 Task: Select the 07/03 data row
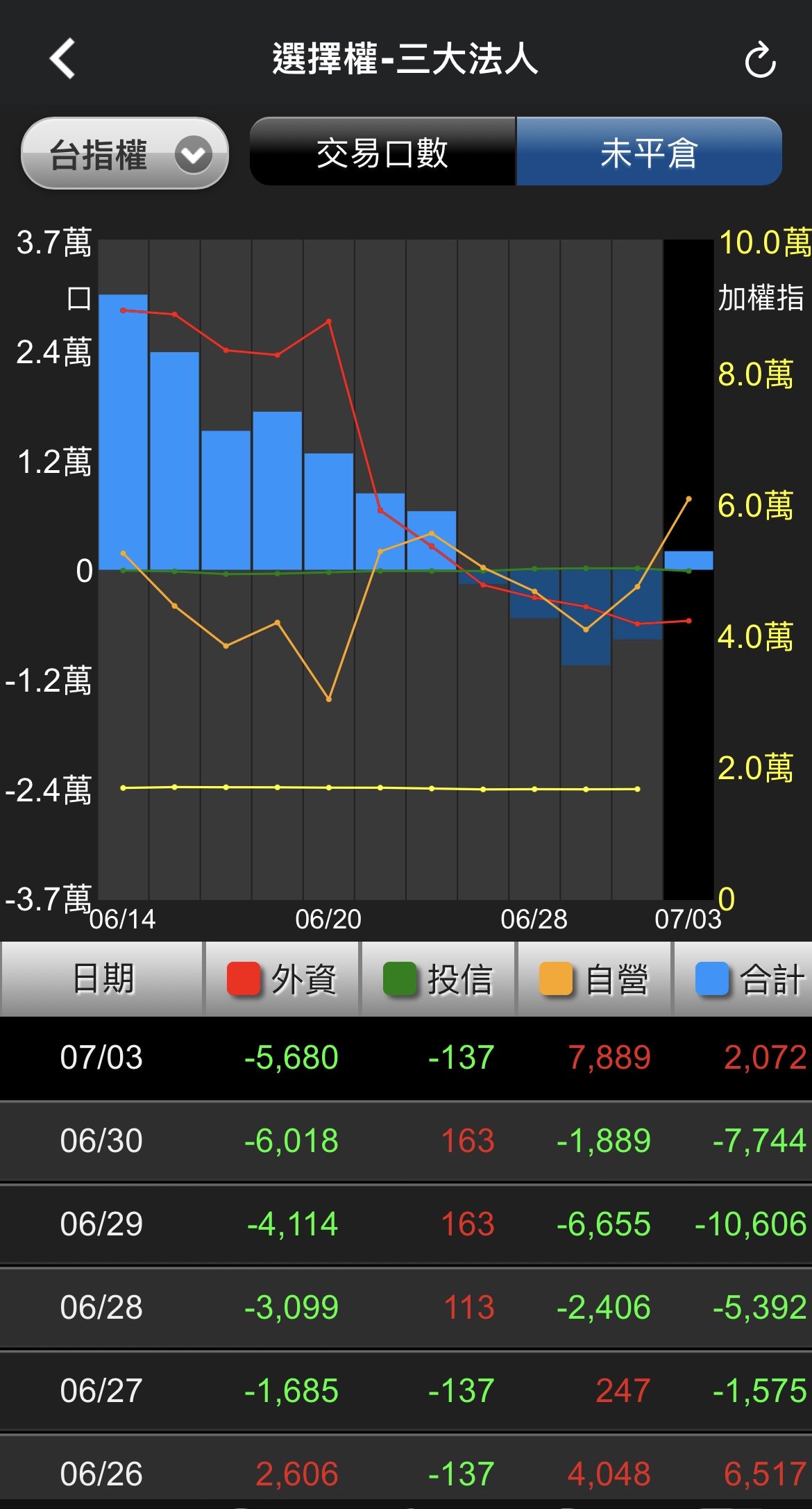pyautogui.click(x=406, y=1058)
